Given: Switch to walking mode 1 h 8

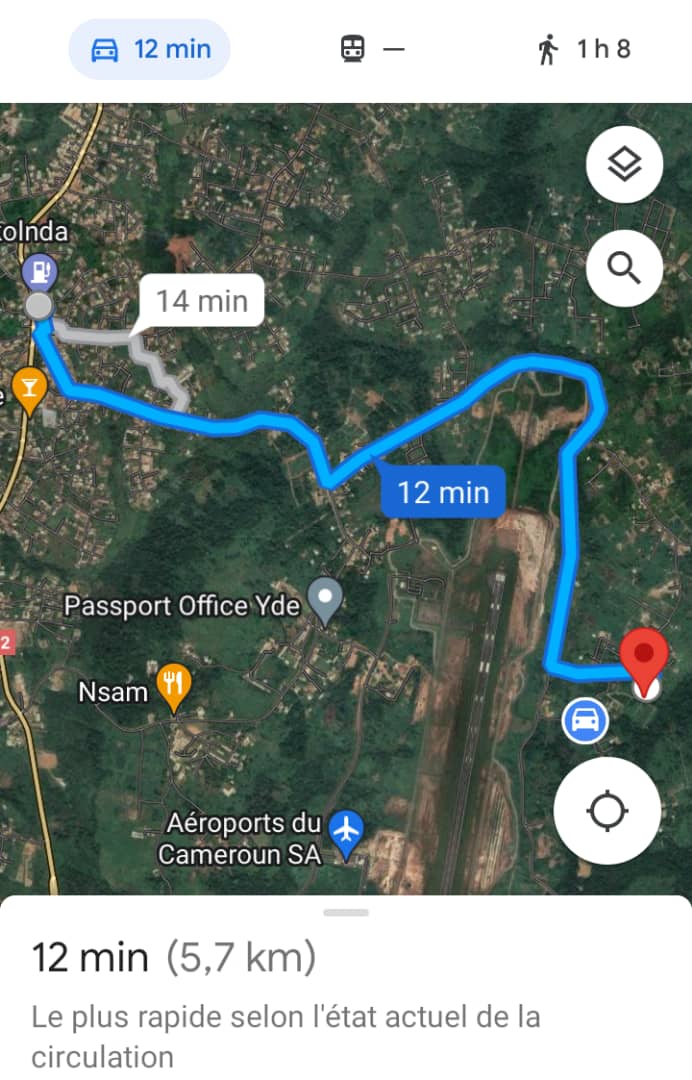Looking at the screenshot, I should coord(584,49).
